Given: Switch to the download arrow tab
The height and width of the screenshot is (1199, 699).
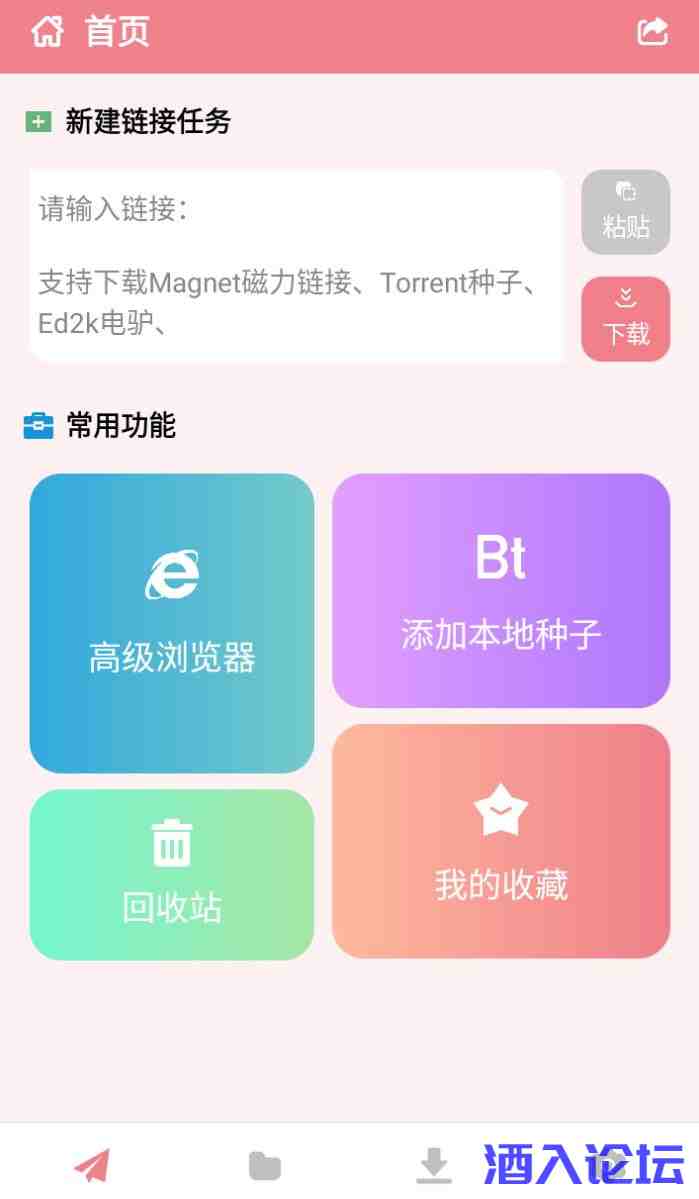Looking at the screenshot, I should tap(434, 1166).
